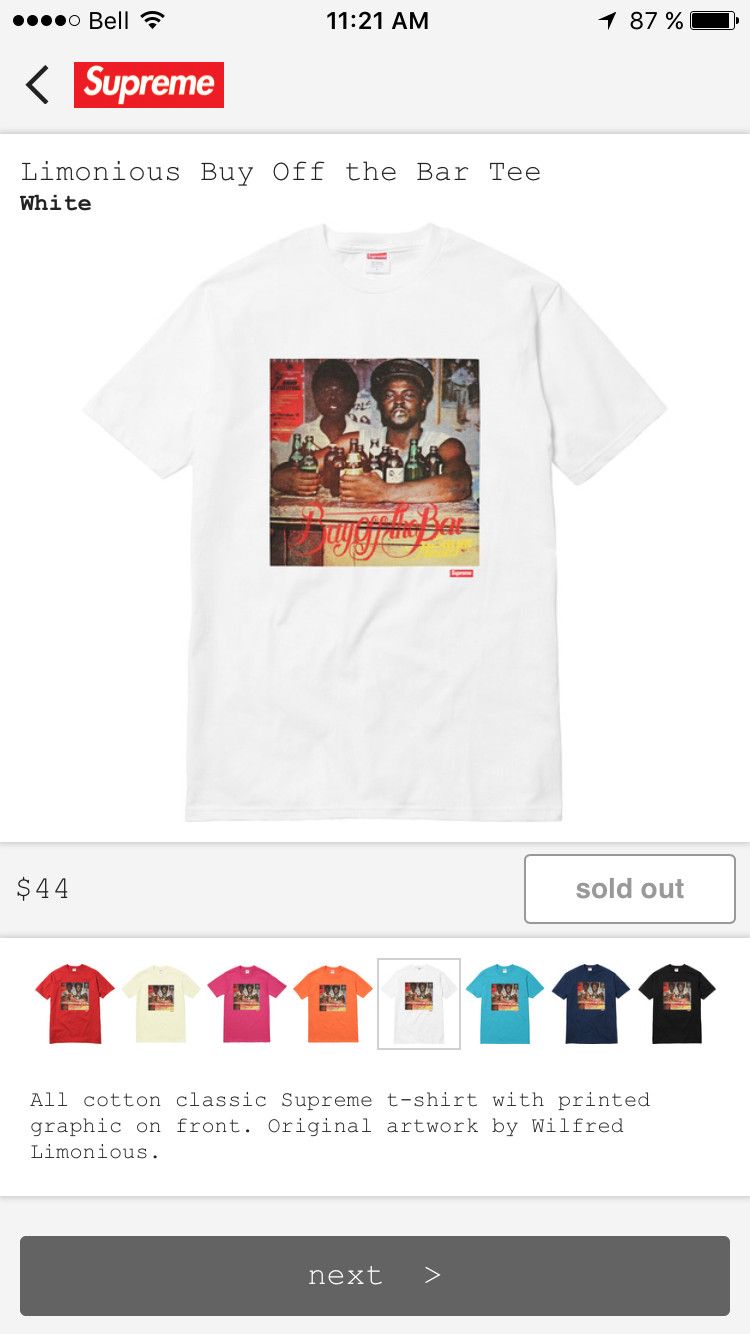Go back using the arrow icon
The image size is (750, 1334).
click(38, 85)
